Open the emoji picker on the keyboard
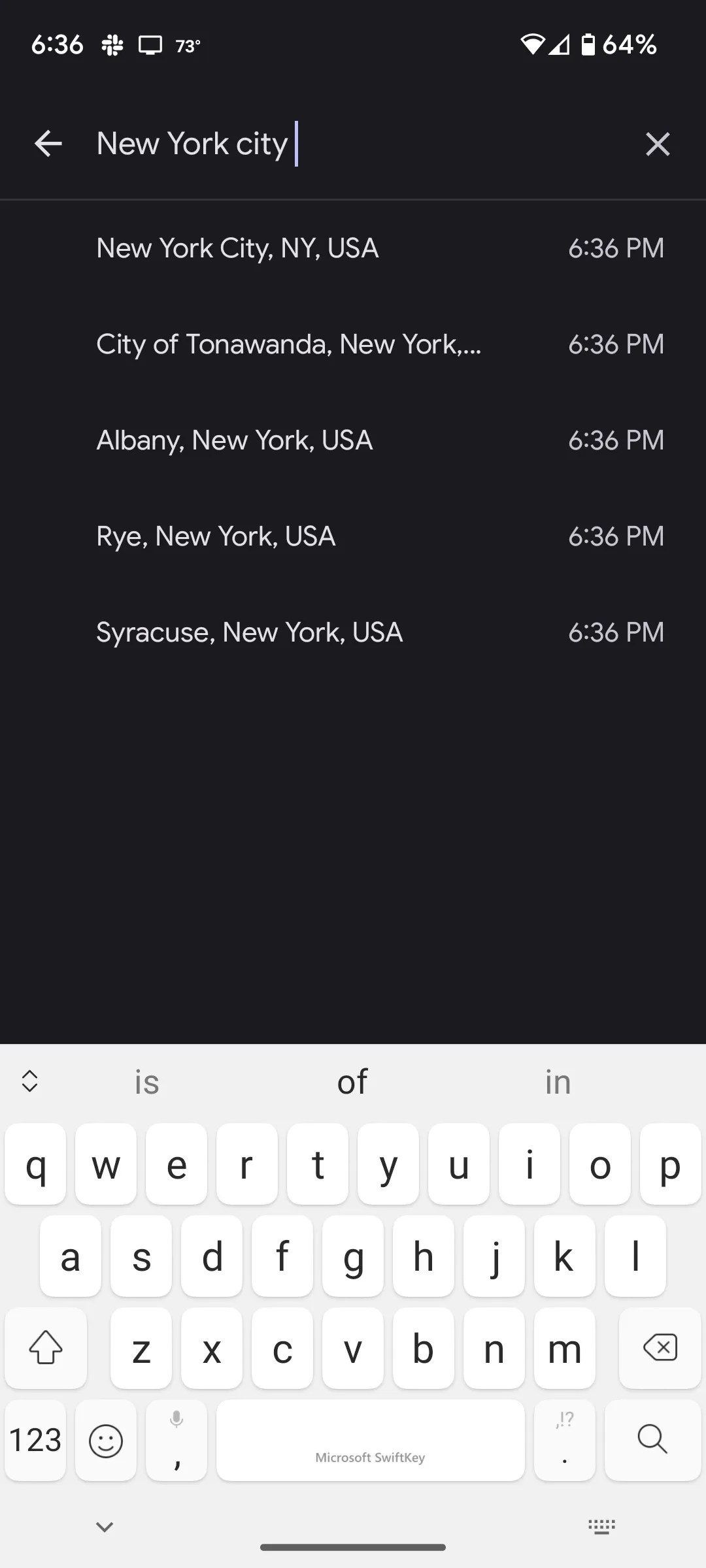 [105, 1441]
